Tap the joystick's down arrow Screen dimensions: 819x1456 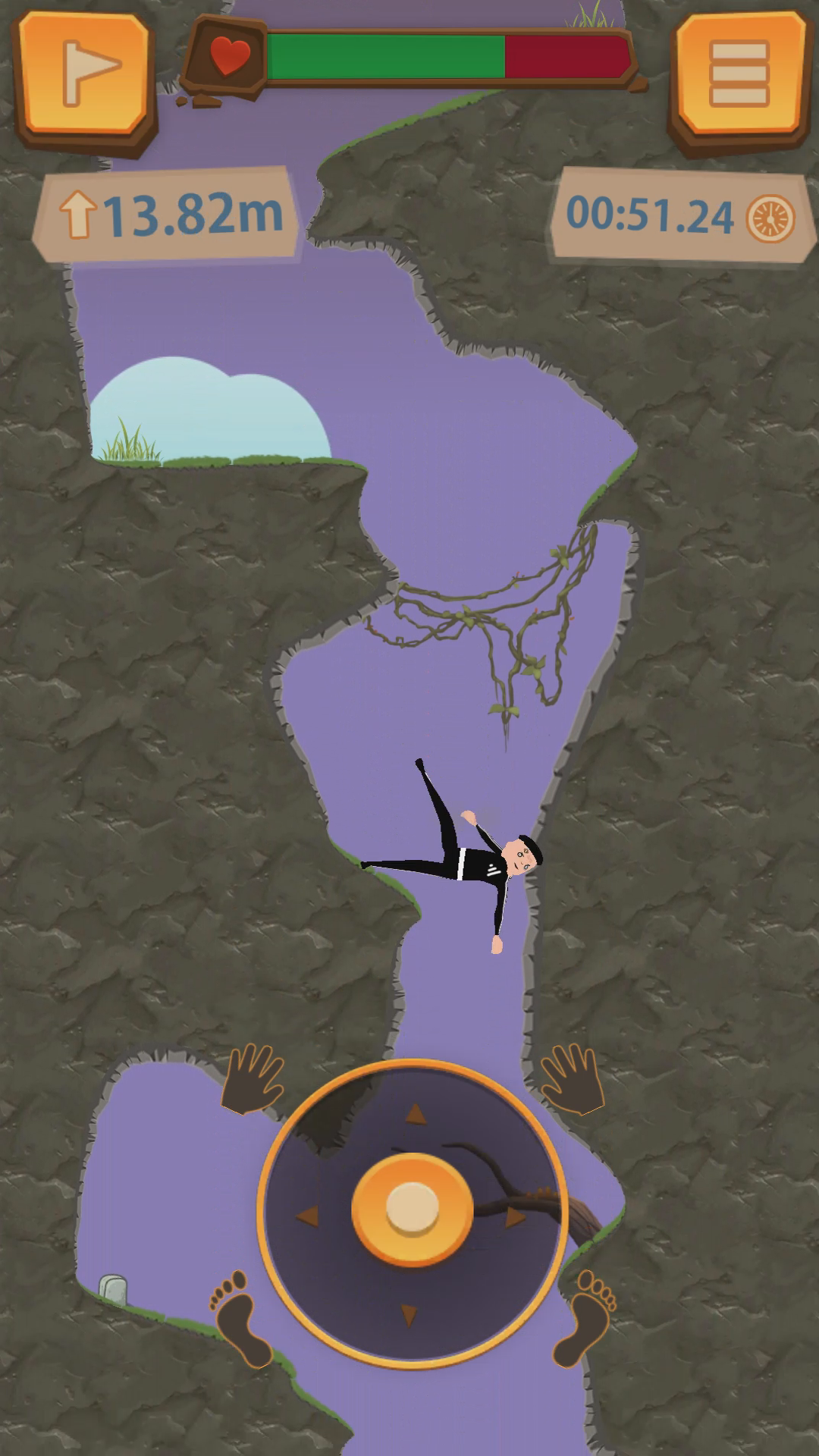click(409, 1315)
